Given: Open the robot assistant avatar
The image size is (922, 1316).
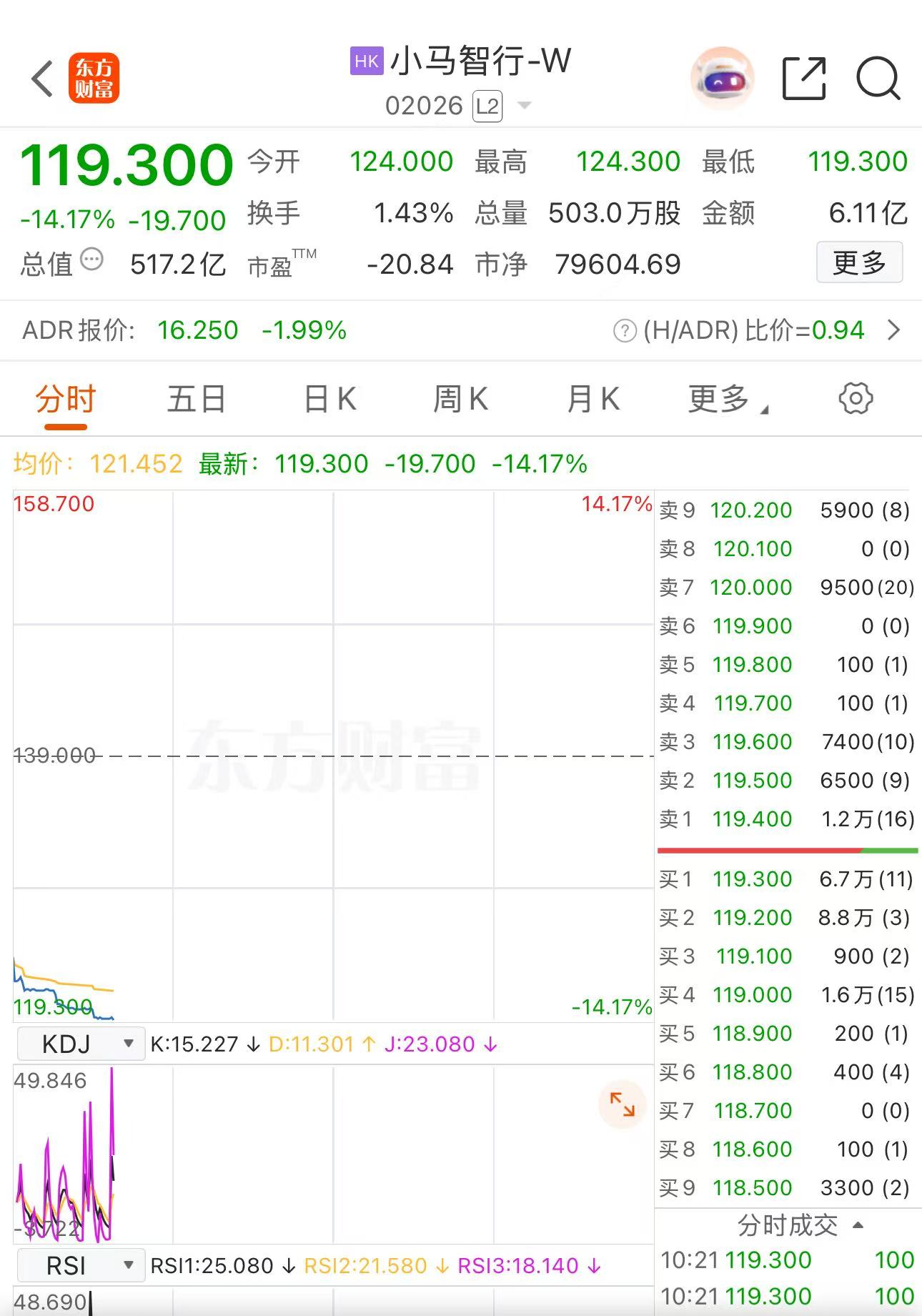Looking at the screenshot, I should coord(722,79).
